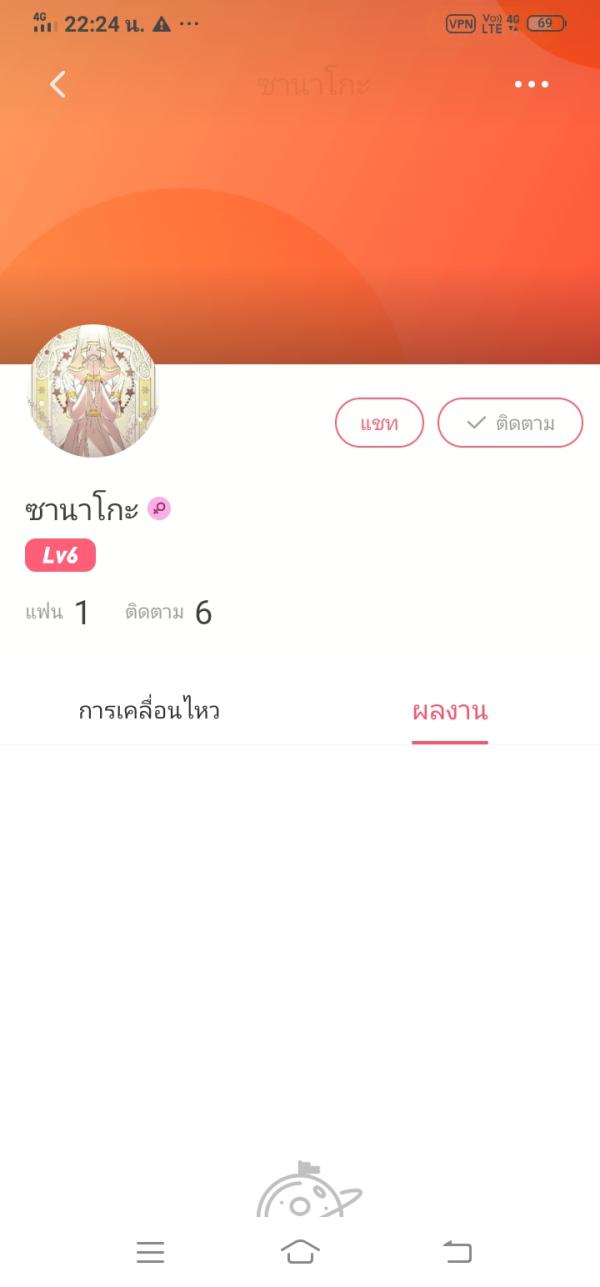Go back using the top arrow
Screen dimensions: 600x1287
58,85
